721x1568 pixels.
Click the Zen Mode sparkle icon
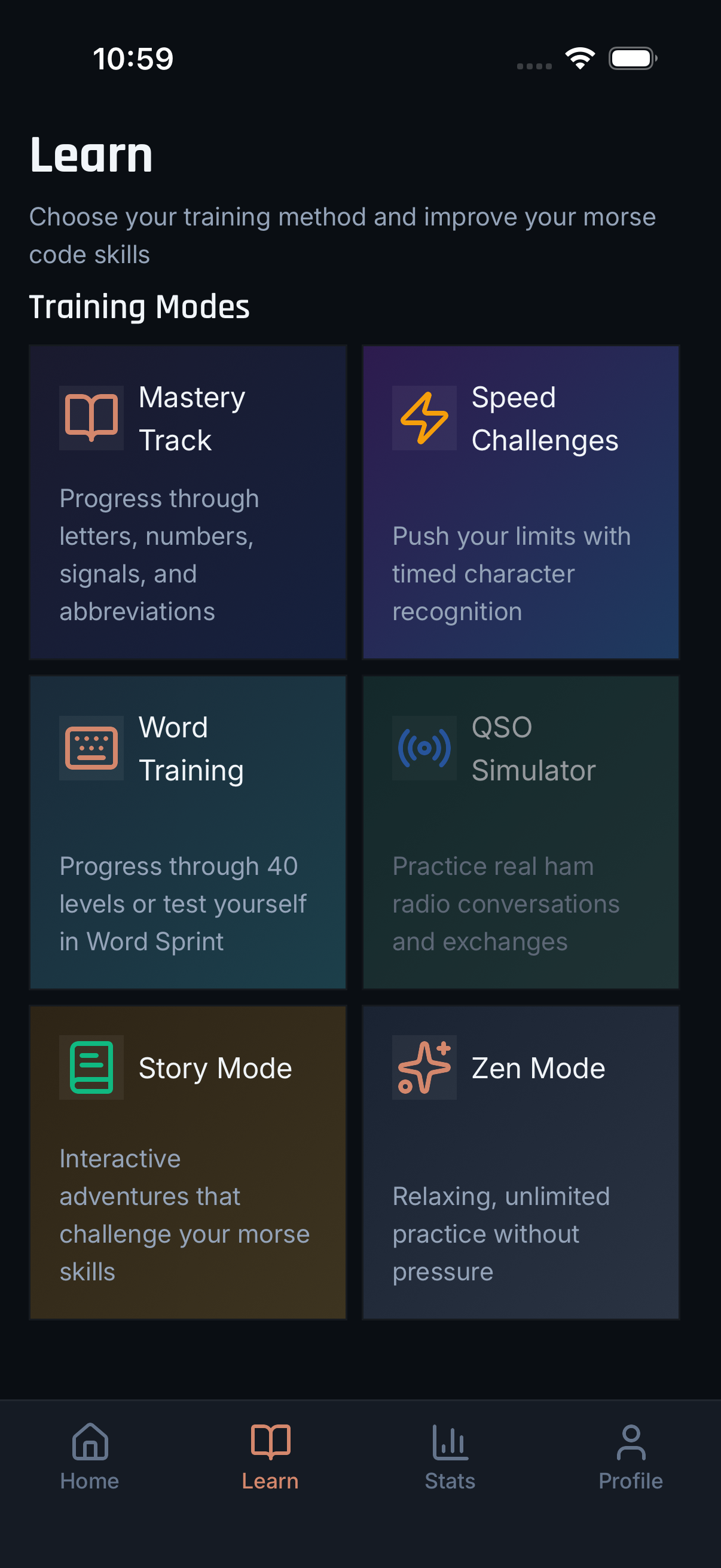(x=424, y=1068)
